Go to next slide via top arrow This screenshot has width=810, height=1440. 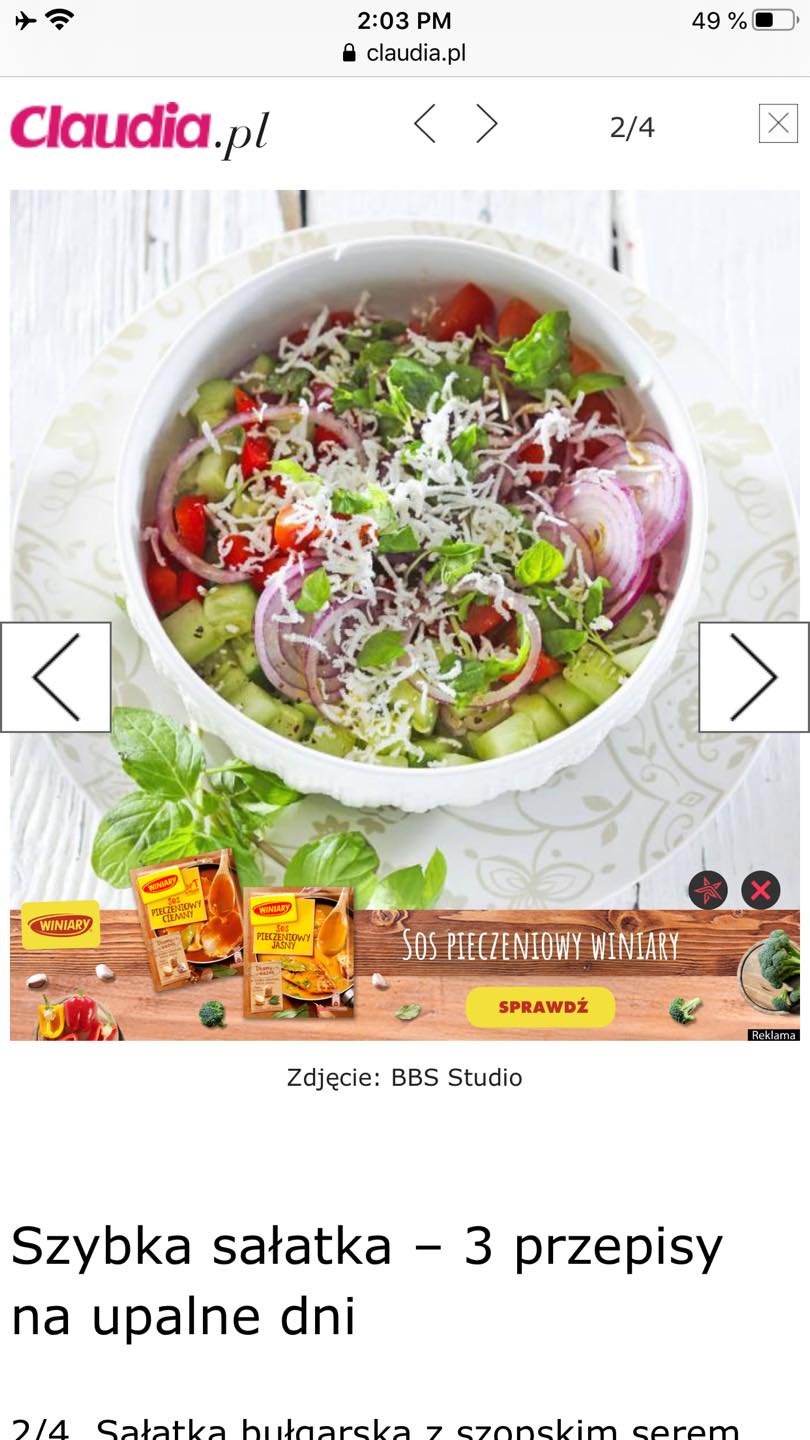(486, 124)
